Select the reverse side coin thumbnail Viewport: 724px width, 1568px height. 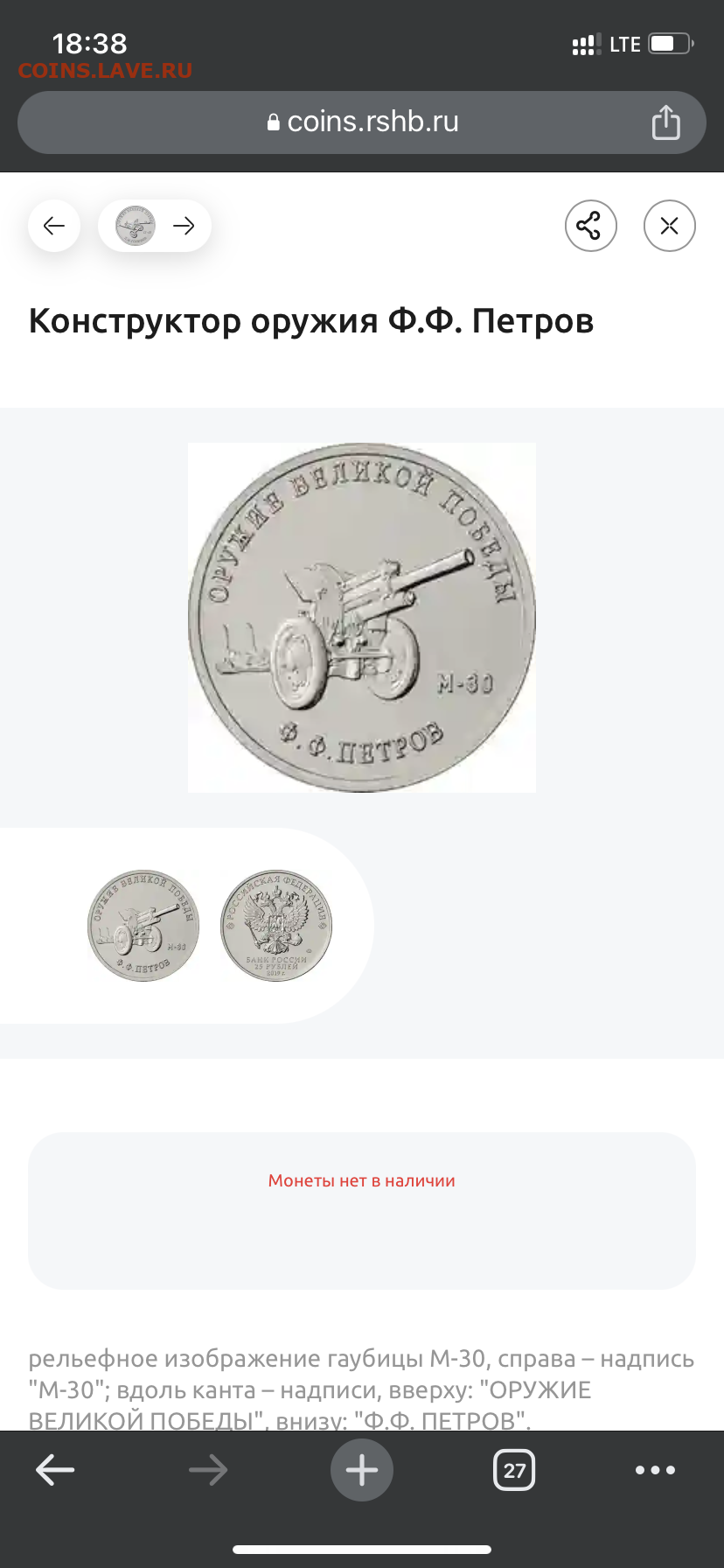tap(143, 926)
